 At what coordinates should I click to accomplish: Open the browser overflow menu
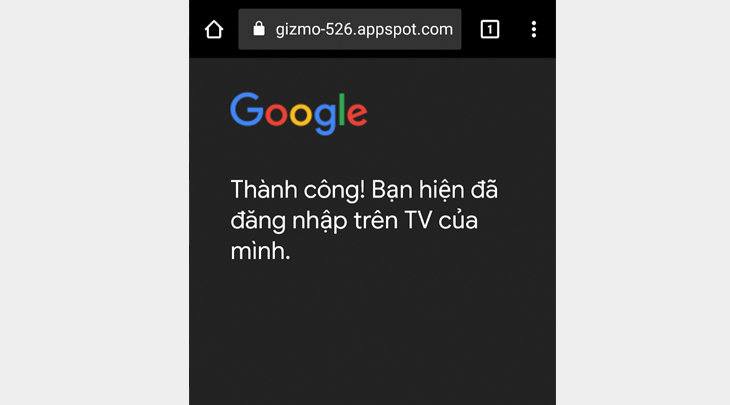pyautogui.click(x=534, y=29)
